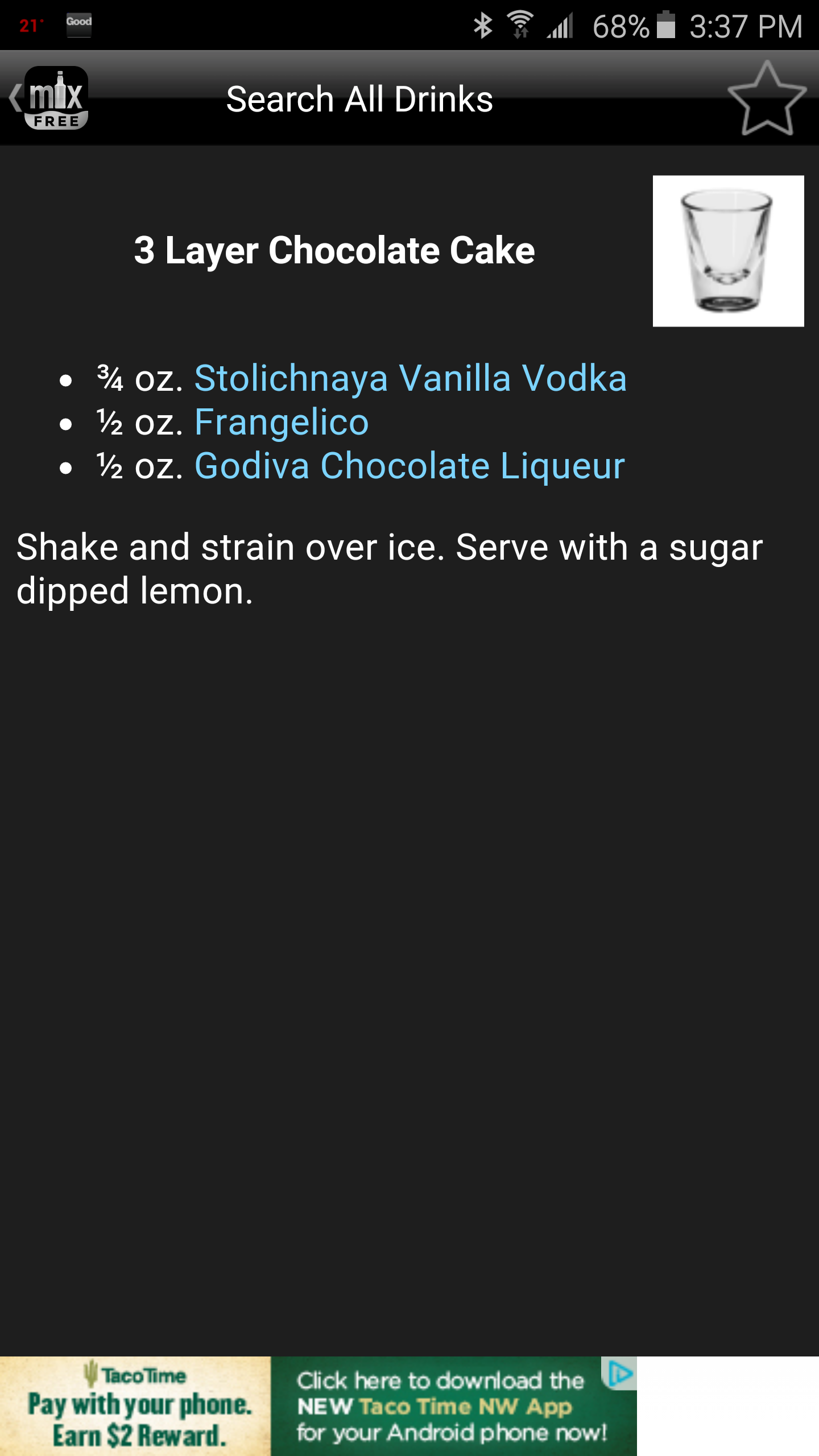Open Stolichnaya Vanilla Vodka ingredient link
The width and height of the screenshot is (819, 1456).
[x=410, y=378]
